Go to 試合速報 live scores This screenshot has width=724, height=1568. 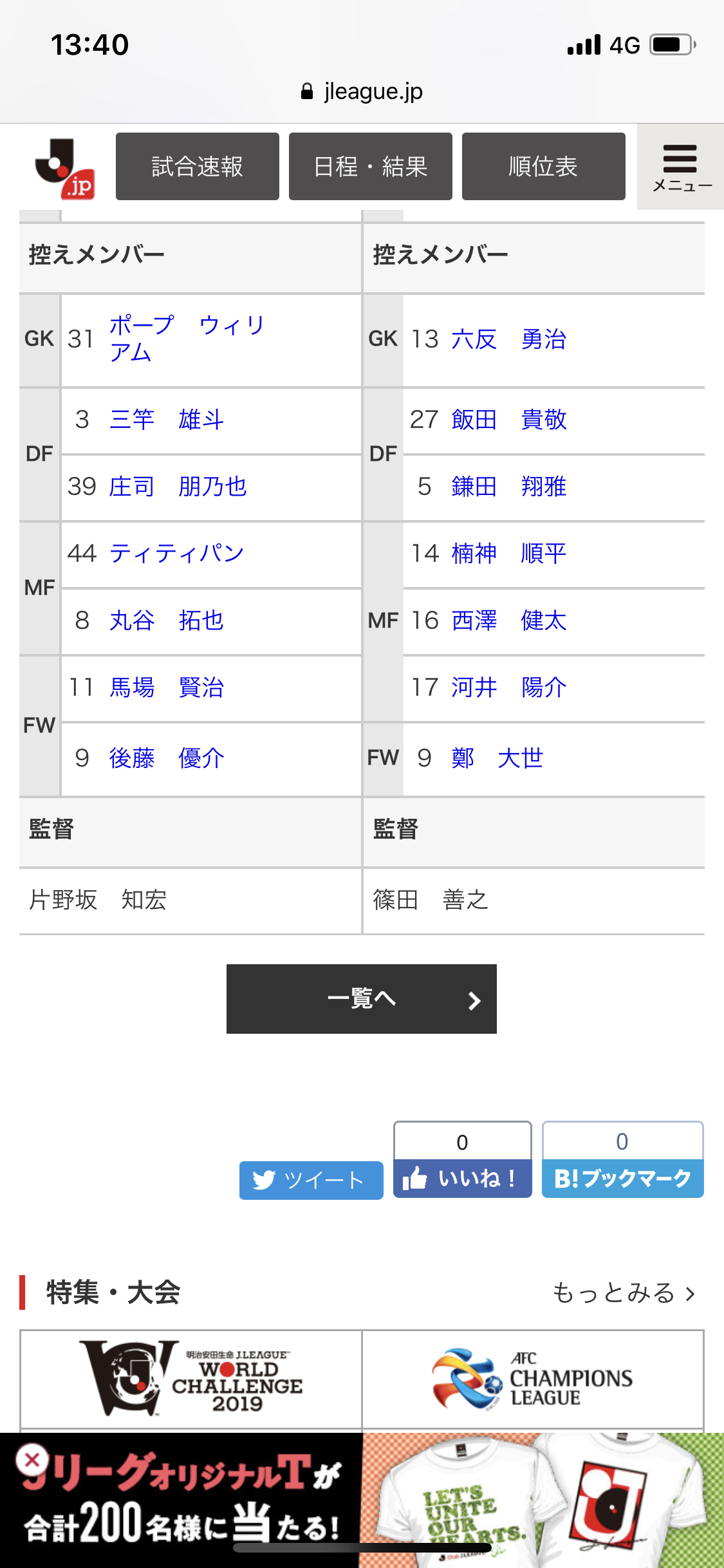pyautogui.click(x=197, y=167)
